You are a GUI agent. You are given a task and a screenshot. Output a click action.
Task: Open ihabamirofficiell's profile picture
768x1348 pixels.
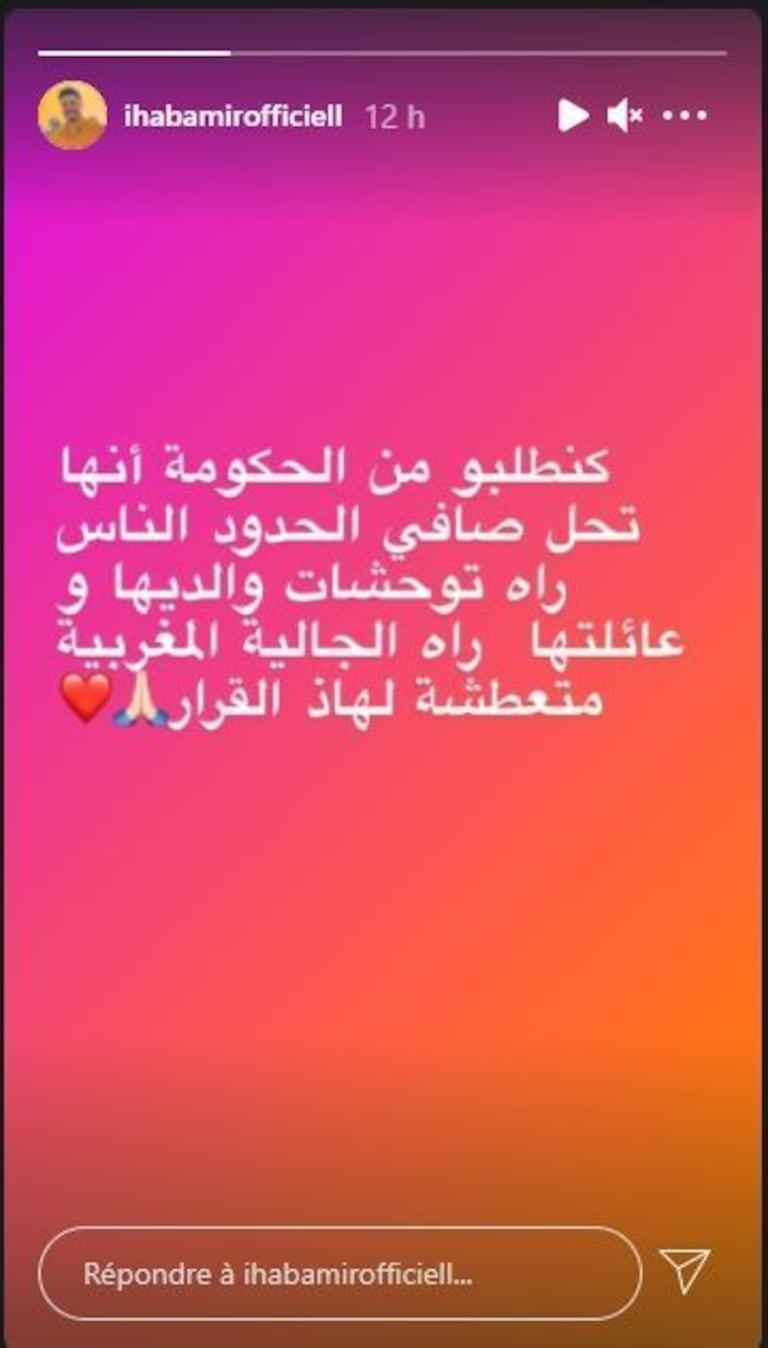(72, 116)
